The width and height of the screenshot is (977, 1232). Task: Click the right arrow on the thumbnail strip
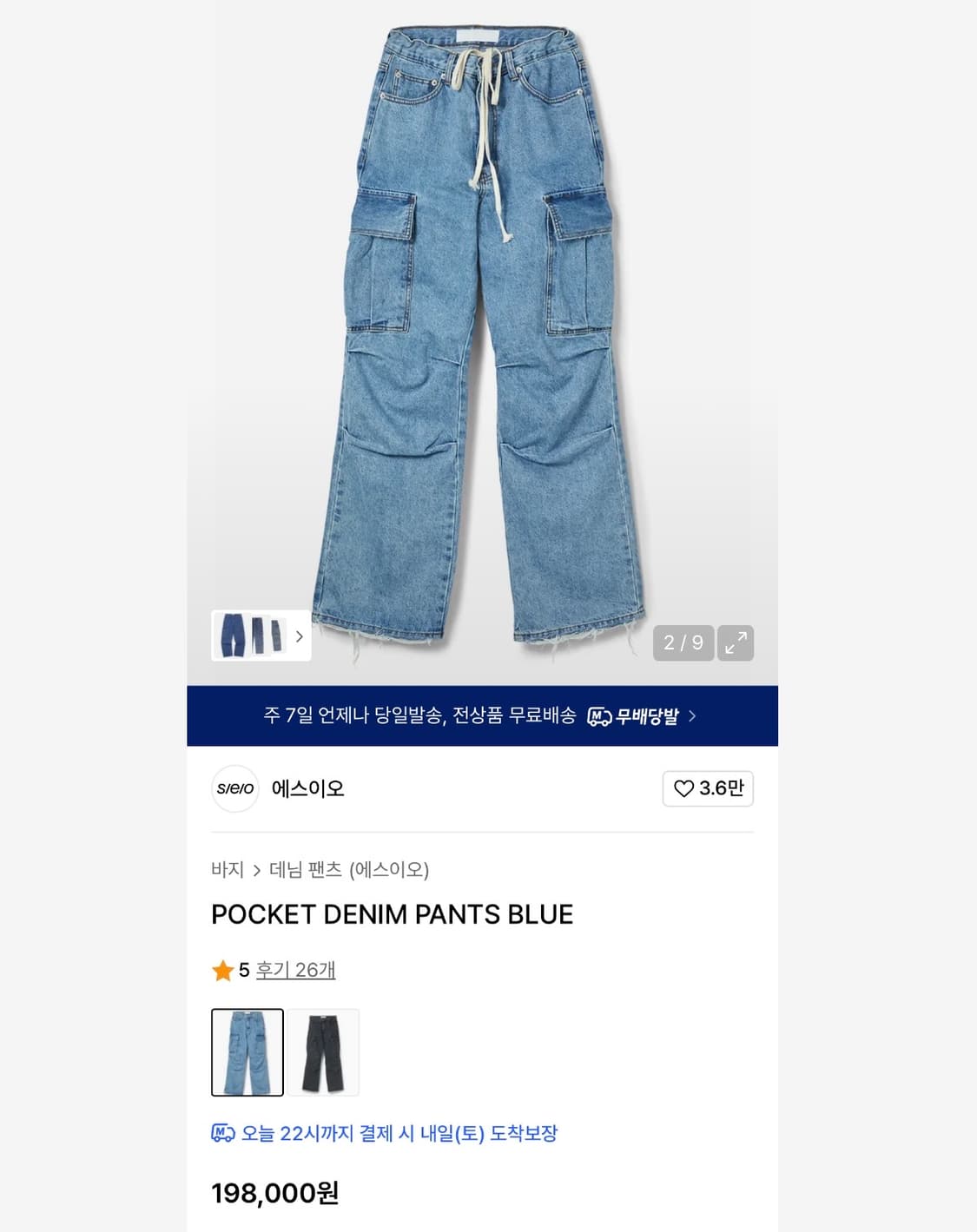(299, 636)
